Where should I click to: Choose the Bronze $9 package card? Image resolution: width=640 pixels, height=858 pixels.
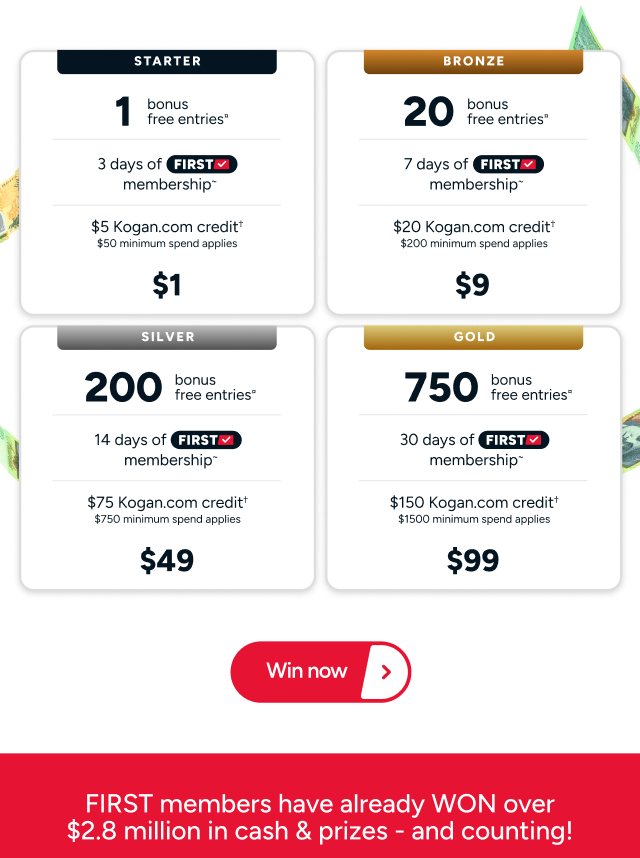point(473,185)
